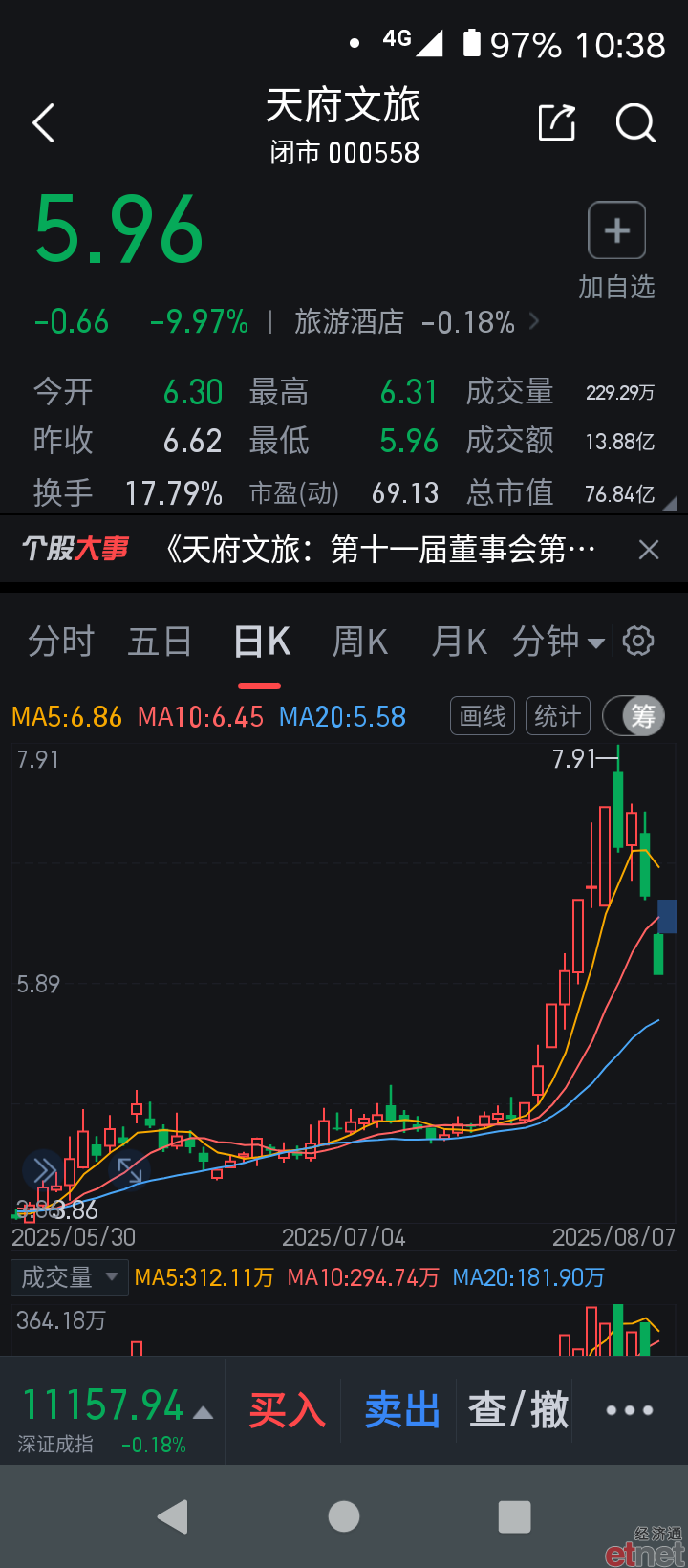The width and height of the screenshot is (688, 1568).
Task: Open the 个股大事 board meeting announcement
Action: point(379,550)
